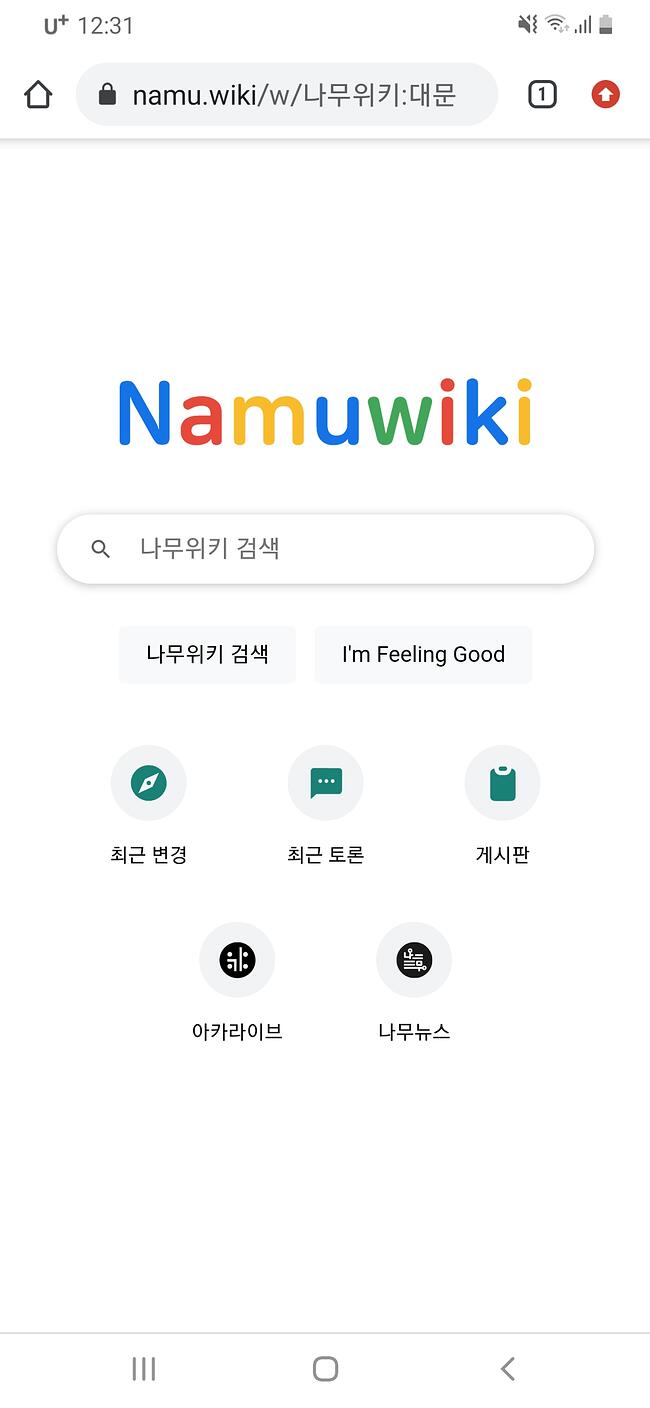
Task: Tap the I'm Feeling Good button
Action: (423, 655)
